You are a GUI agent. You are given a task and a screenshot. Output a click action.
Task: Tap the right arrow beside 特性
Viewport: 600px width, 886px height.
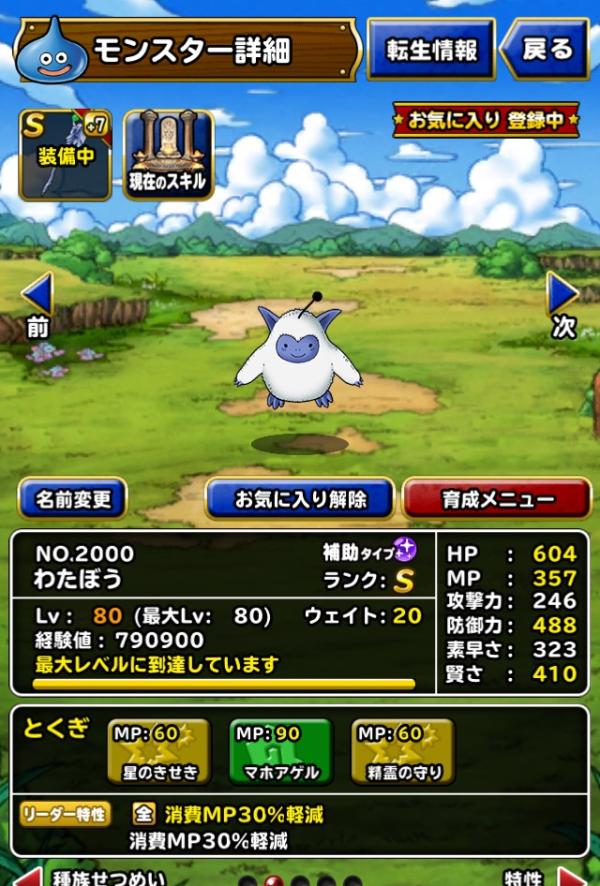click(x=571, y=876)
